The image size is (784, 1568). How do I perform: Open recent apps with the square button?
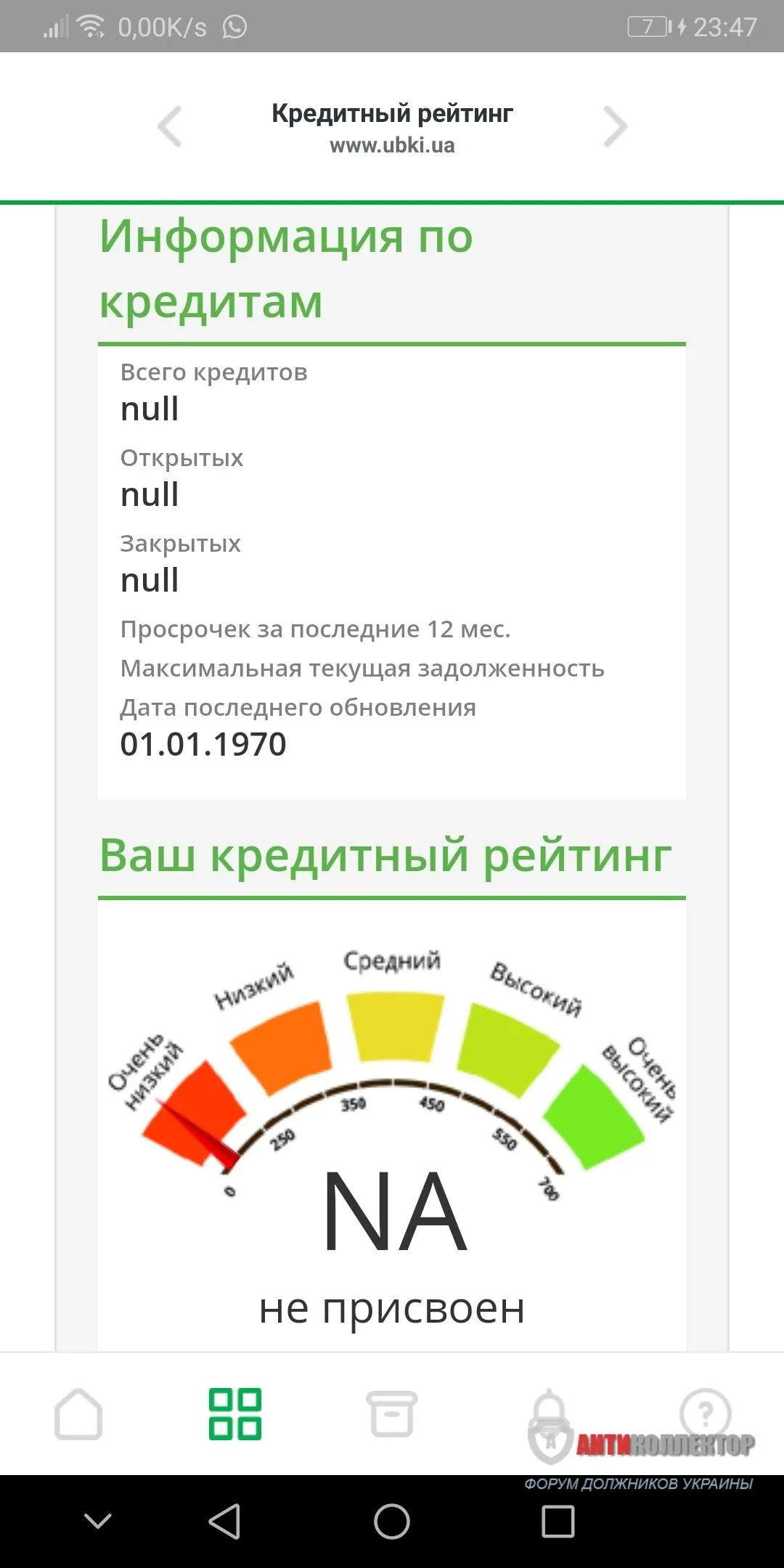[x=558, y=1521]
